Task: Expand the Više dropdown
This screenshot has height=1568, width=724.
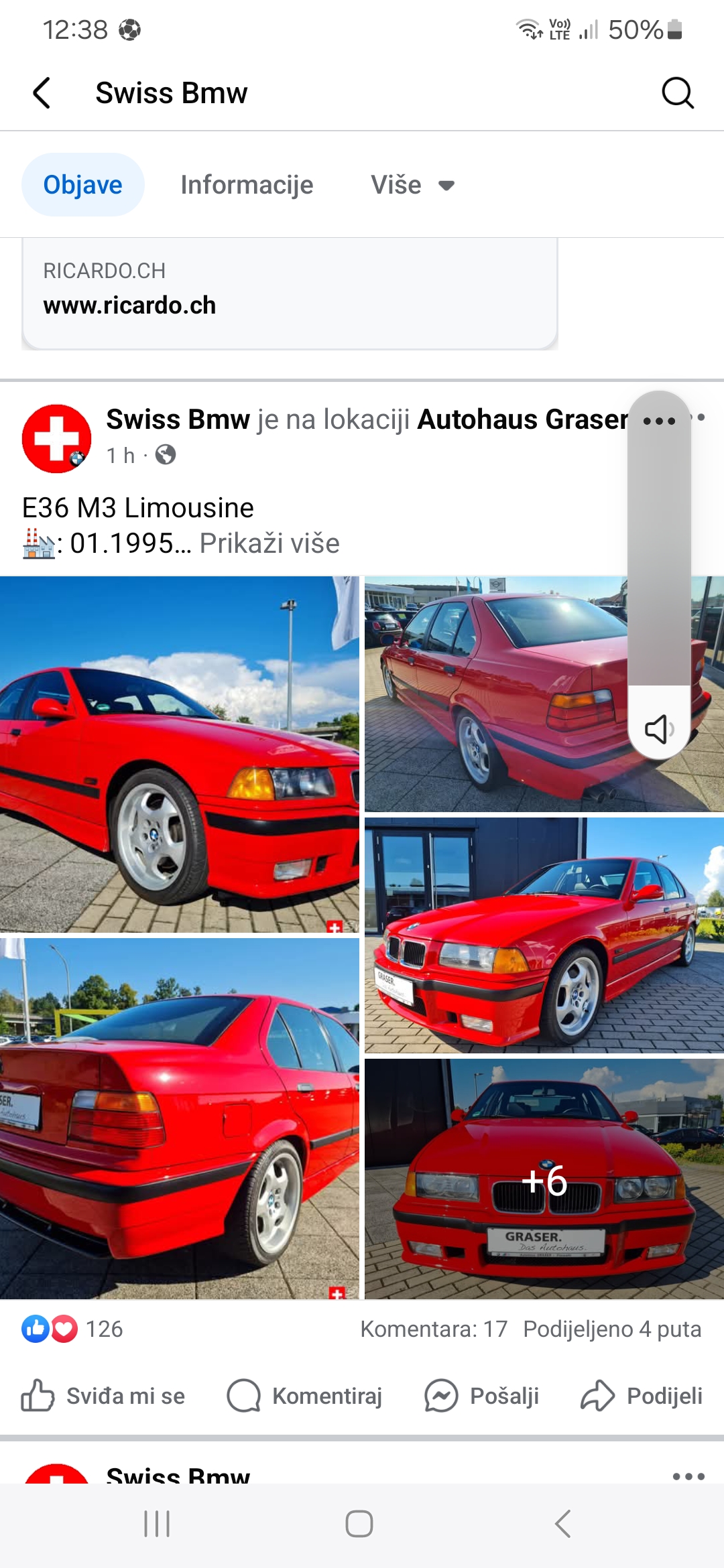Action: (412, 185)
